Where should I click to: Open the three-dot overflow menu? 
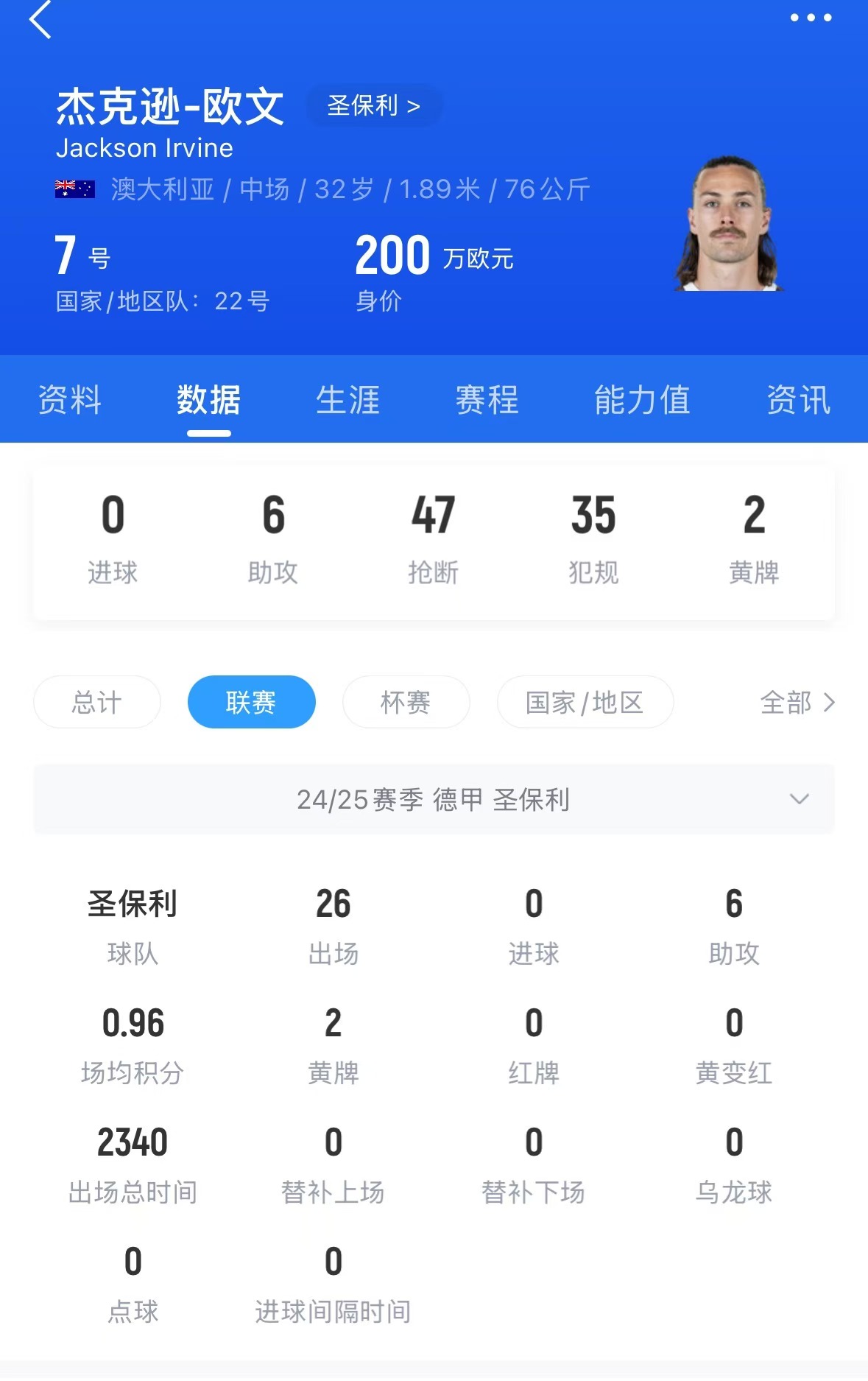click(811, 18)
